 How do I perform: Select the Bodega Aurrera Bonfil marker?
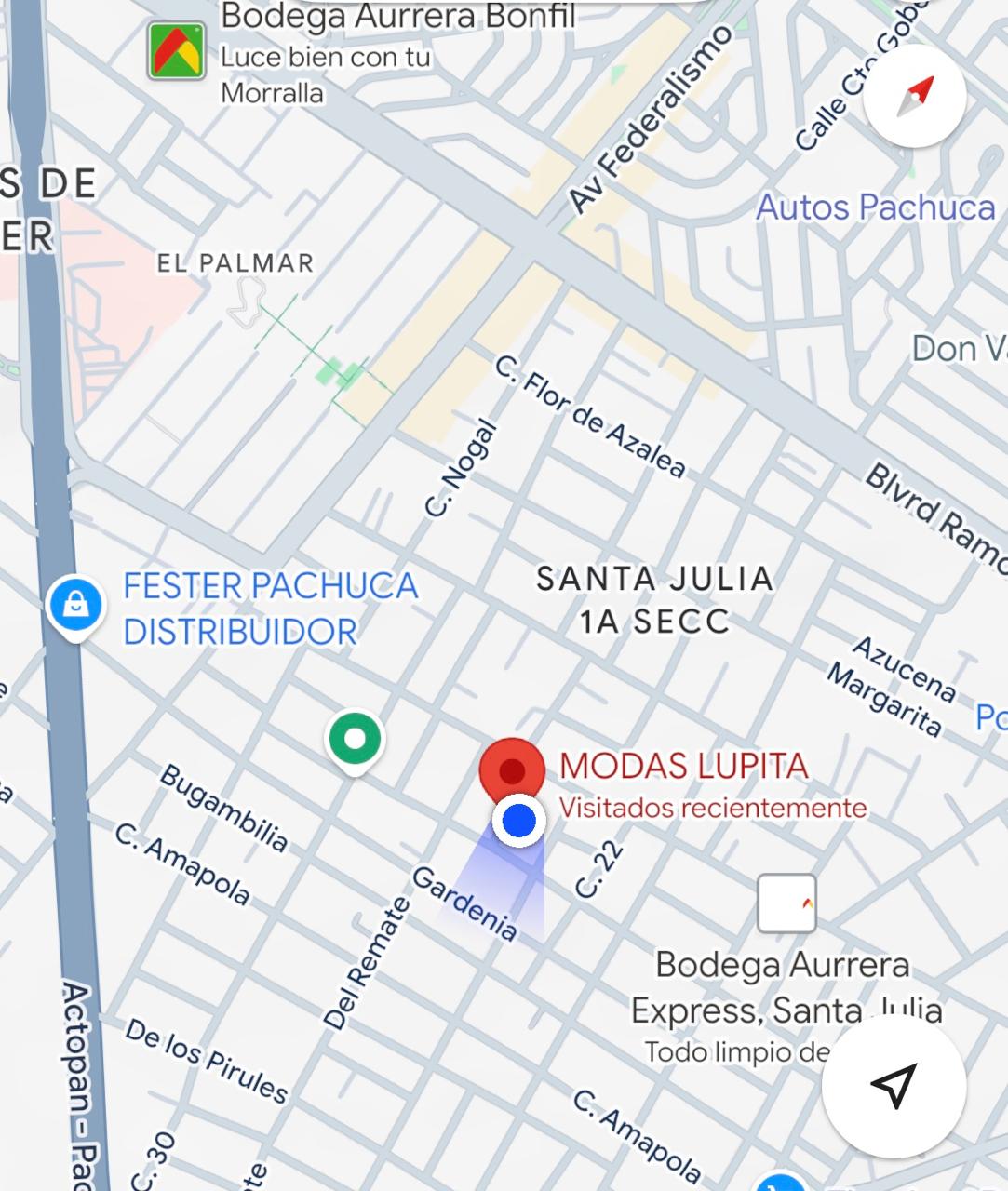[x=178, y=50]
